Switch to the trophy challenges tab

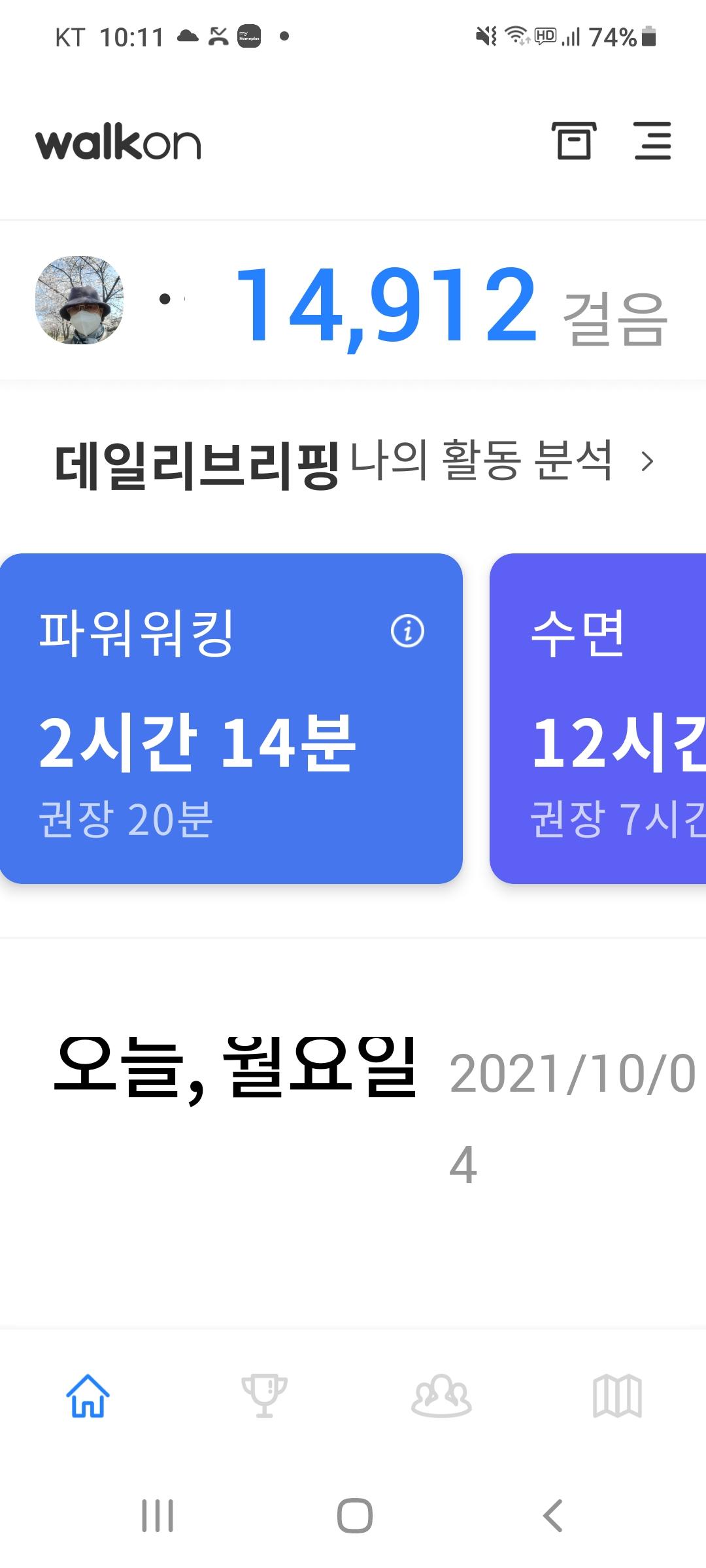(x=264, y=1396)
